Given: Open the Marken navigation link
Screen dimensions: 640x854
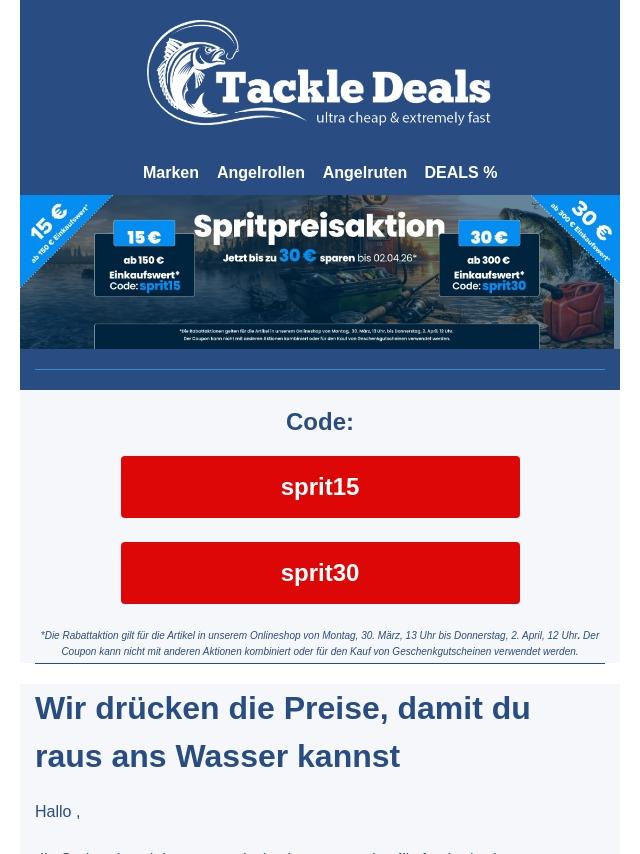Looking at the screenshot, I should click(x=170, y=172).
